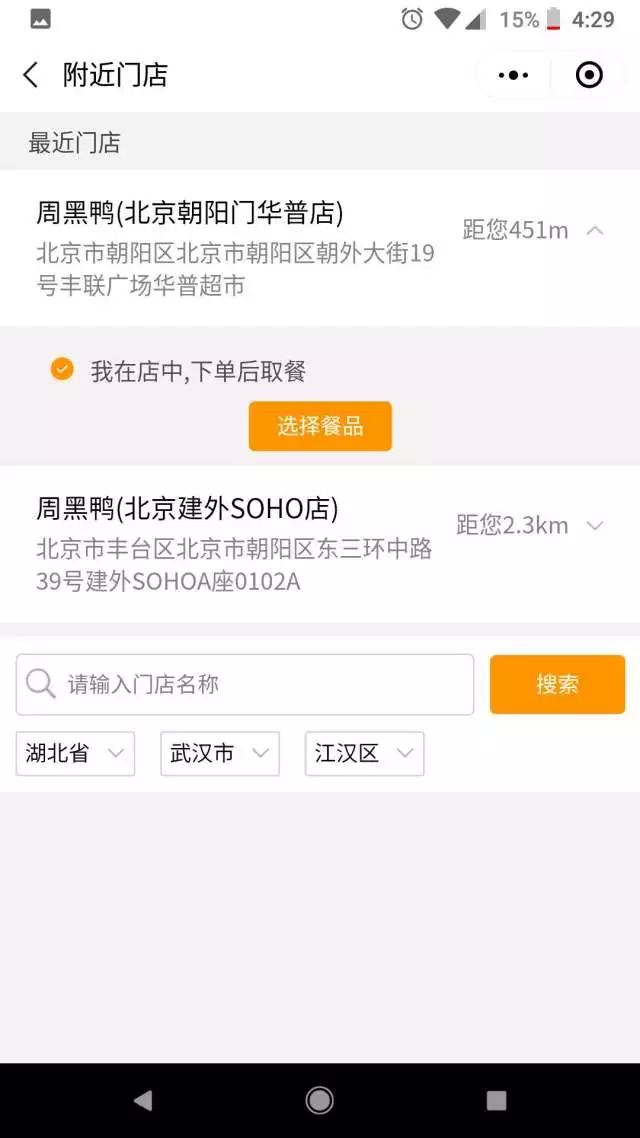Tap the orange 搜索 button

point(557,685)
